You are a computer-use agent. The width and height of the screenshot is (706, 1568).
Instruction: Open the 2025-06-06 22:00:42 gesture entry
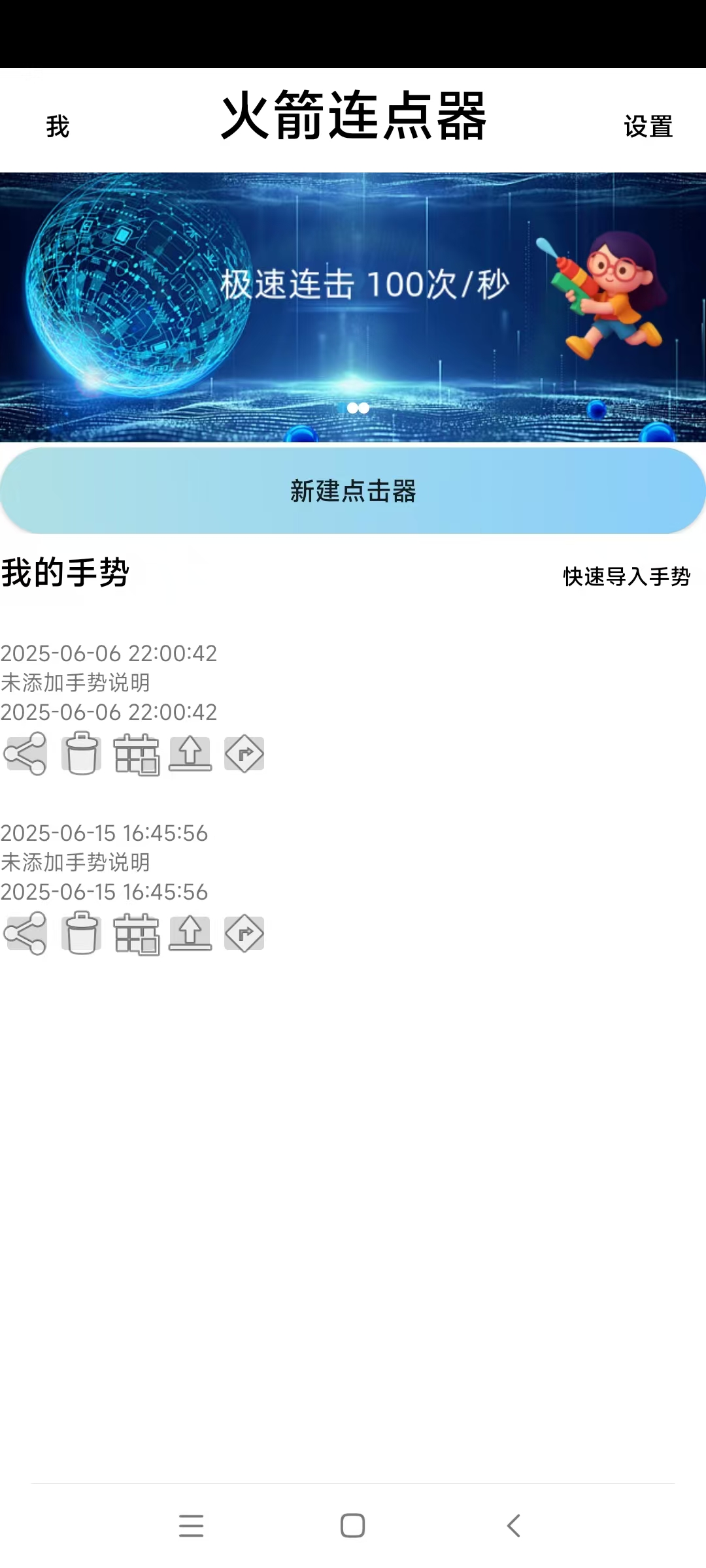click(x=109, y=682)
